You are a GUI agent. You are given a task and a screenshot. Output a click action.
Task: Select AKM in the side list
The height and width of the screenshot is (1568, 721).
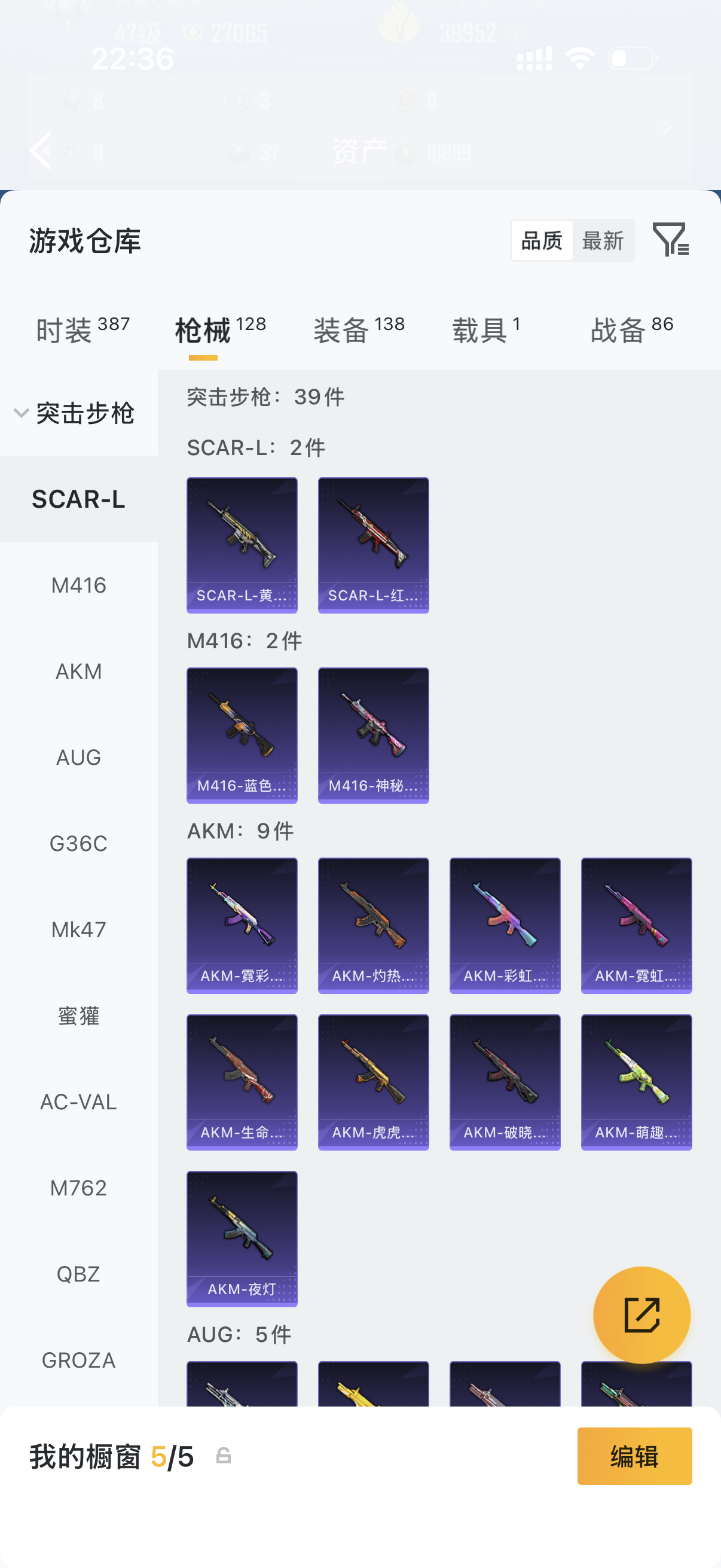(x=78, y=672)
